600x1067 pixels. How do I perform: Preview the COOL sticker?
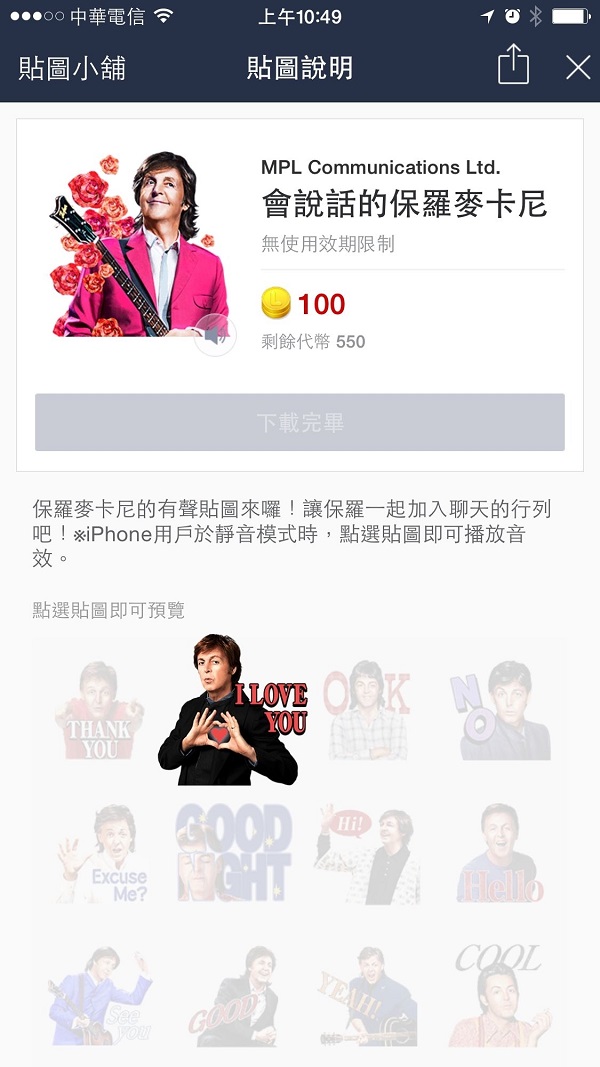pyautogui.click(x=499, y=996)
